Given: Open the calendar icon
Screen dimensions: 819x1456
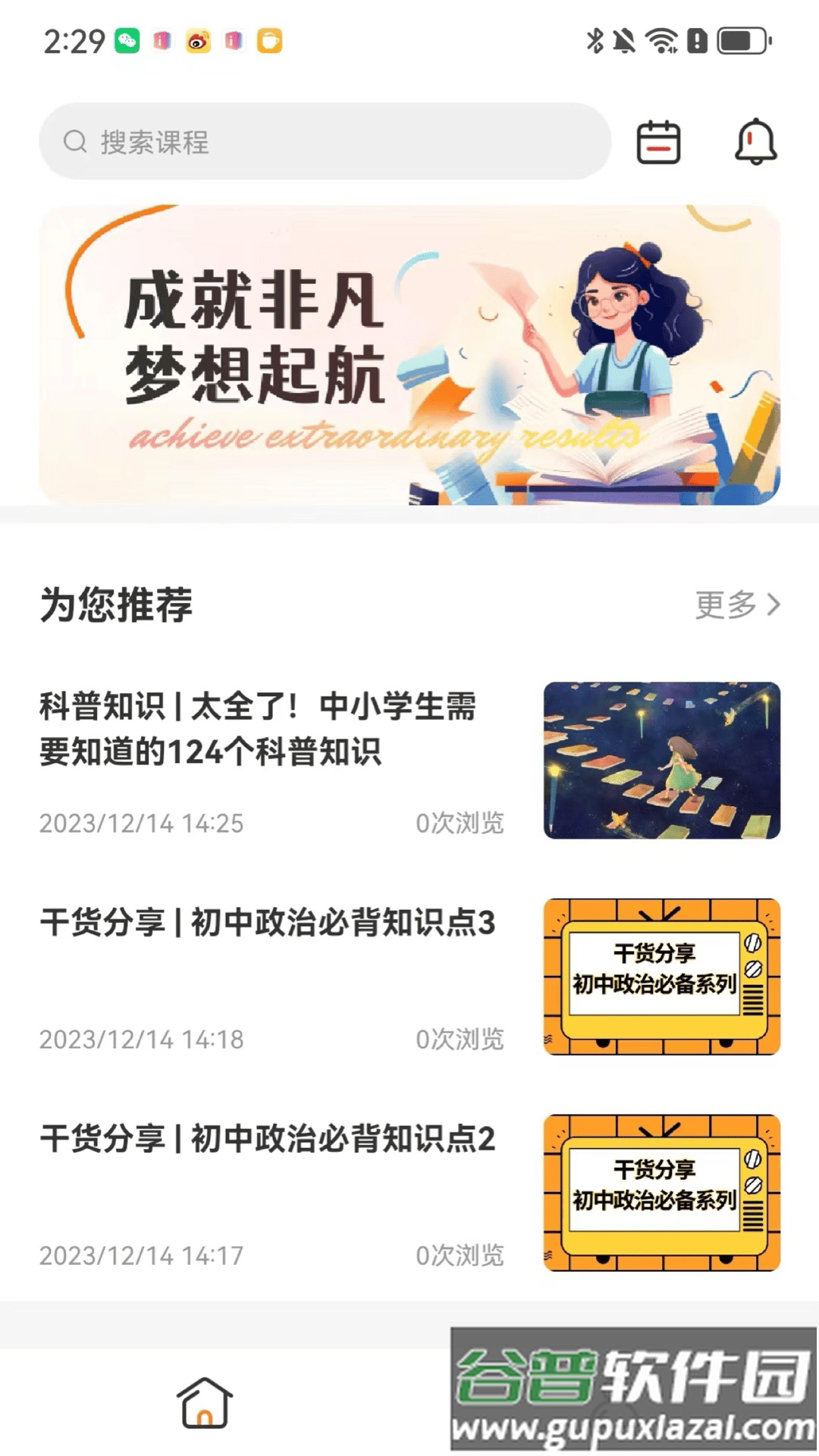Looking at the screenshot, I should 657,142.
